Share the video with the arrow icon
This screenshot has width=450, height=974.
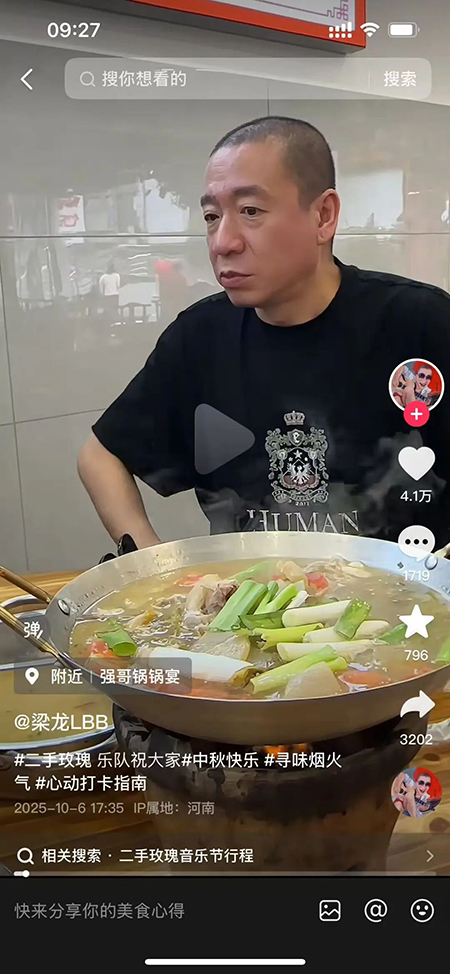[416, 705]
